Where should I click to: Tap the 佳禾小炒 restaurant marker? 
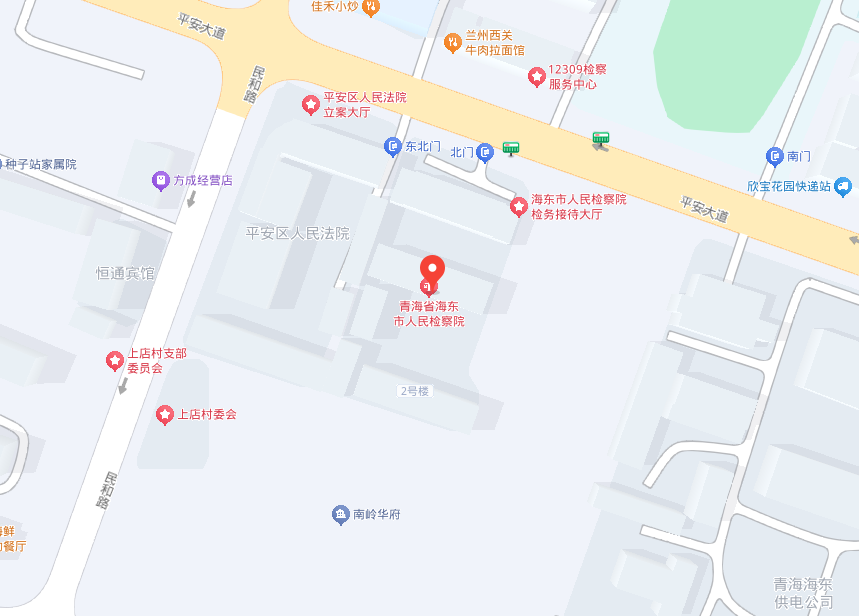click(x=371, y=8)
